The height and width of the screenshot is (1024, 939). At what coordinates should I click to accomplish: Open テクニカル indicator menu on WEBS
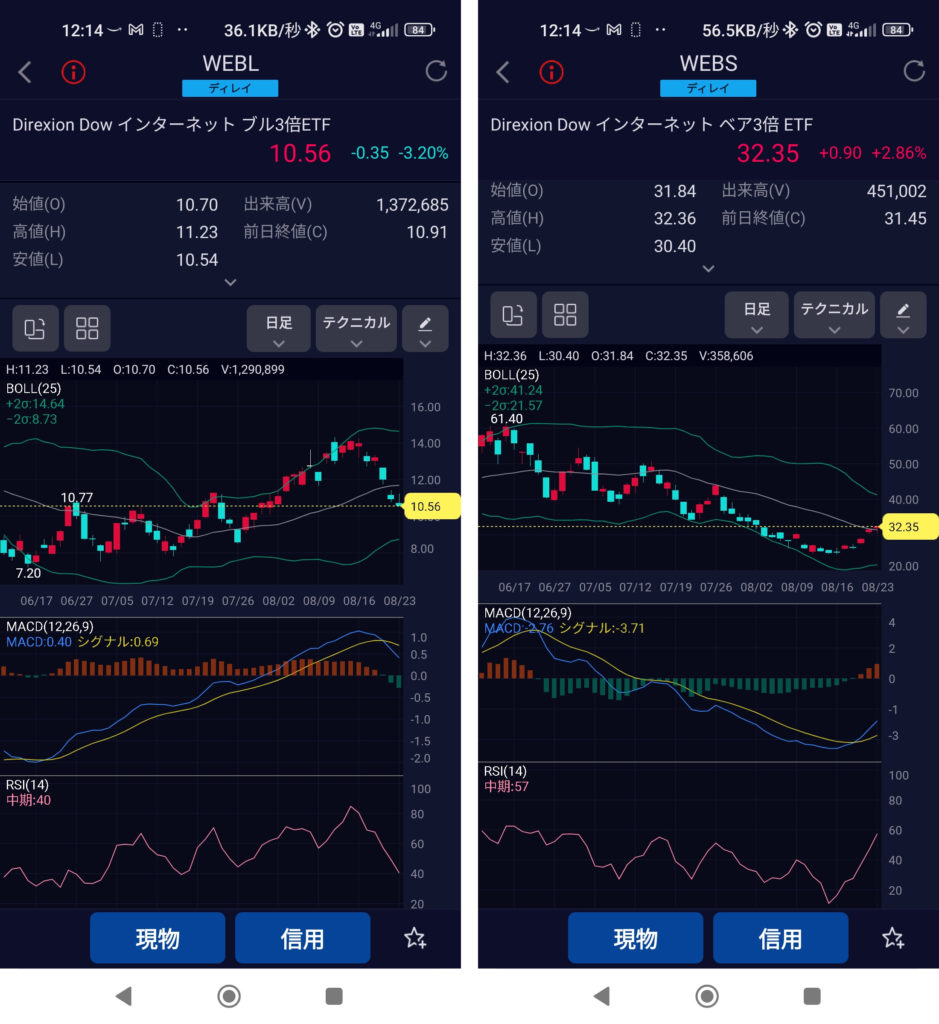[x=834, y=315]
